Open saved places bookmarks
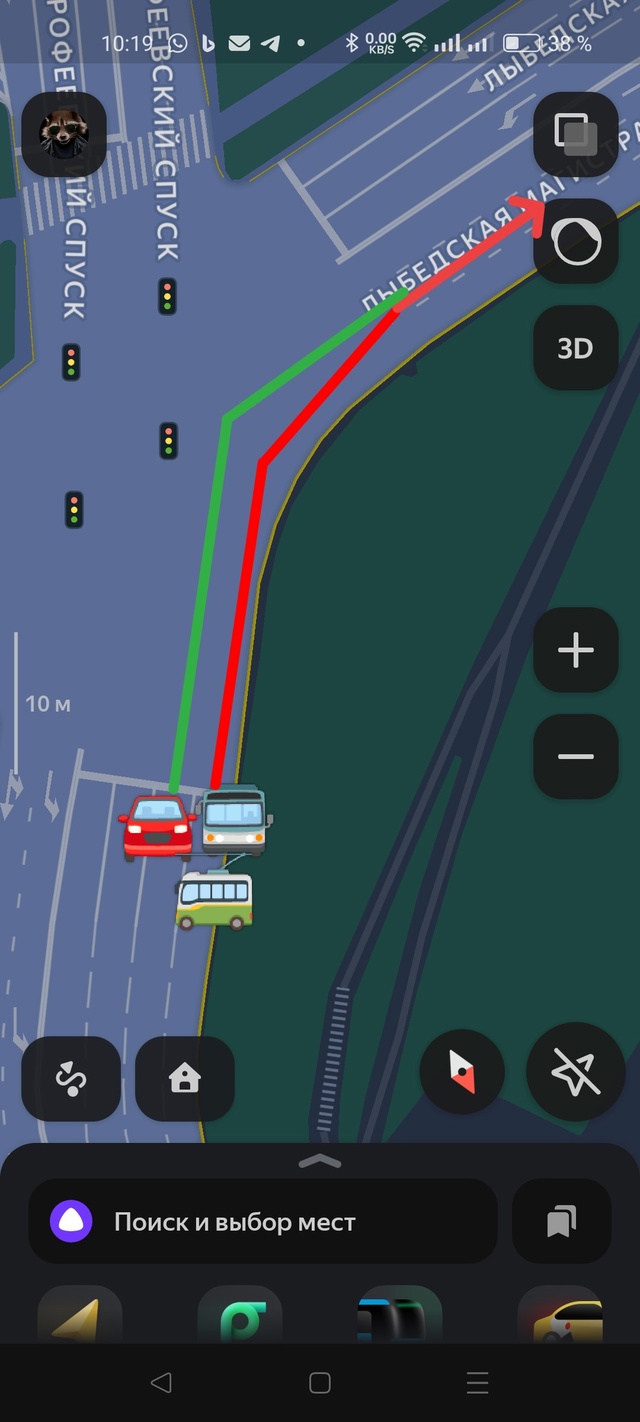 click(x=561, y=1221)
